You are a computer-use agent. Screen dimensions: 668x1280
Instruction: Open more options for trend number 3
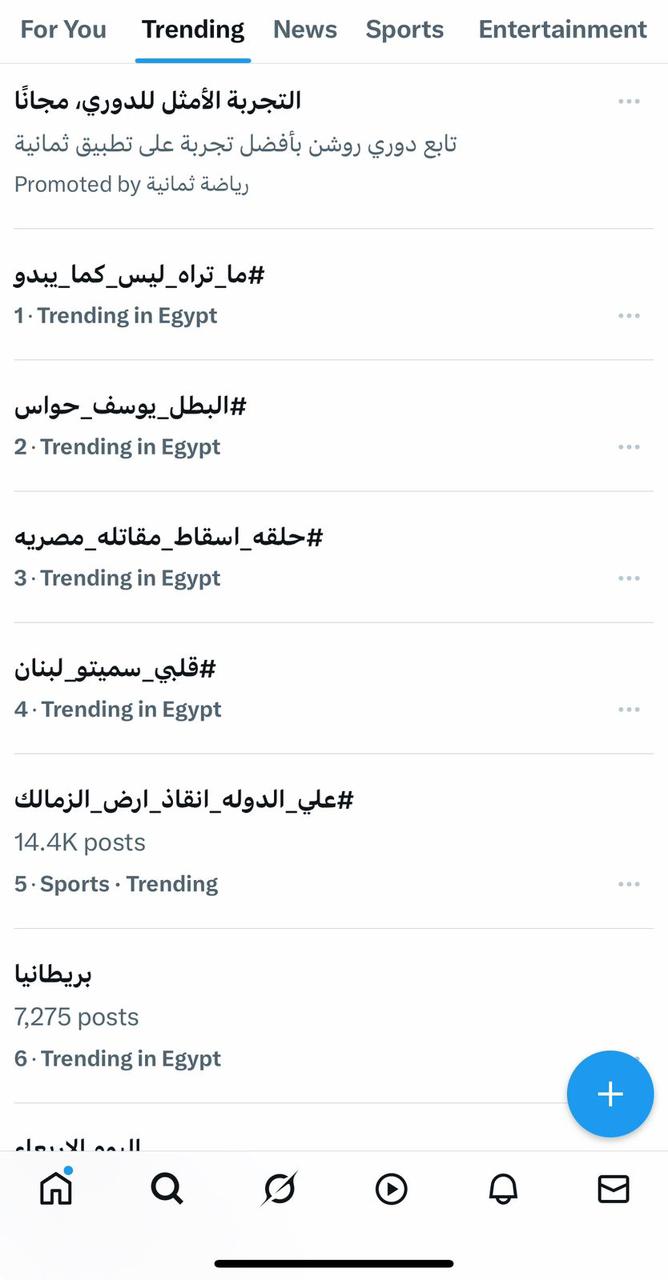pos(628,578)
